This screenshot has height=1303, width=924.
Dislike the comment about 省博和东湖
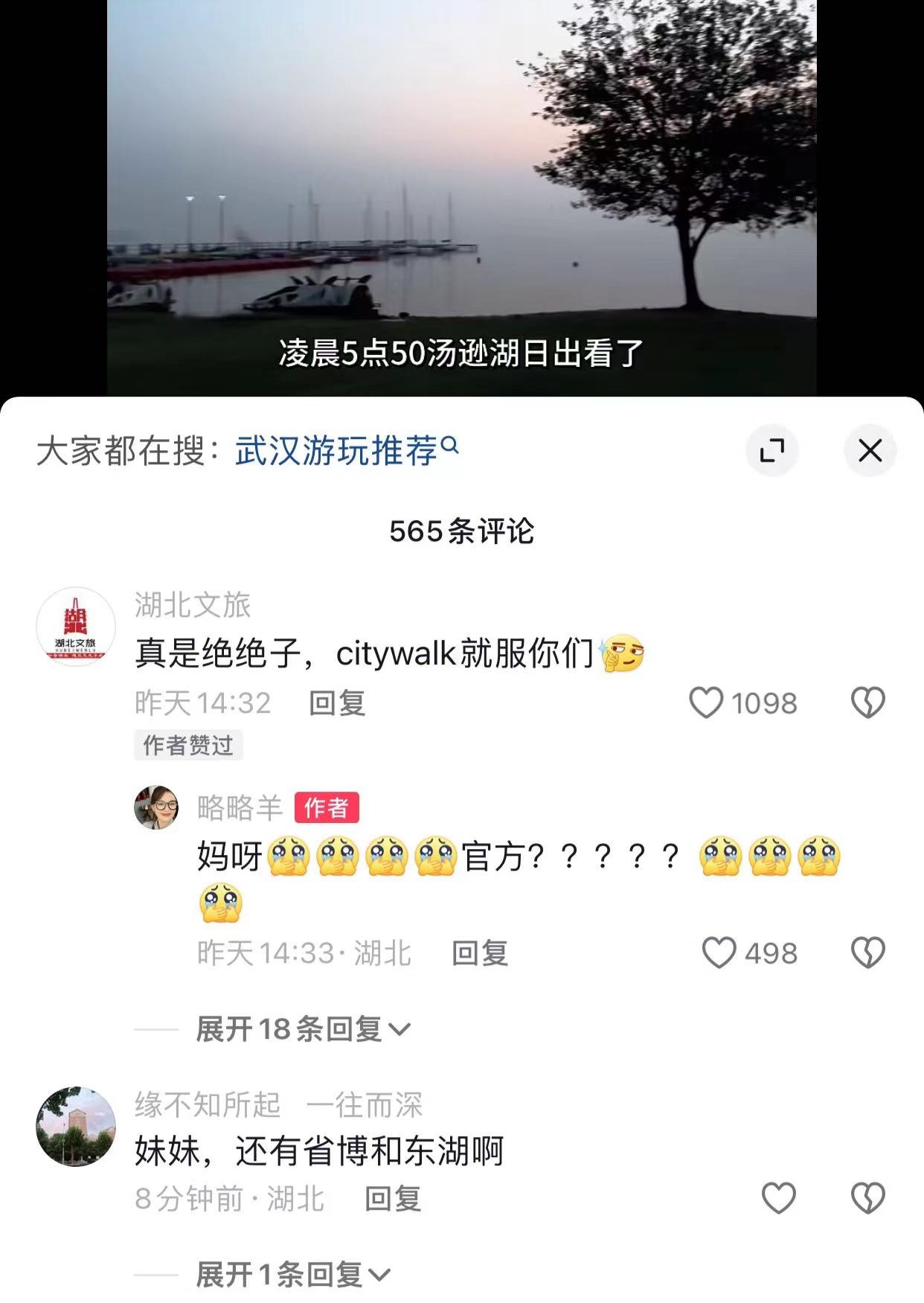pos(867,1198)
